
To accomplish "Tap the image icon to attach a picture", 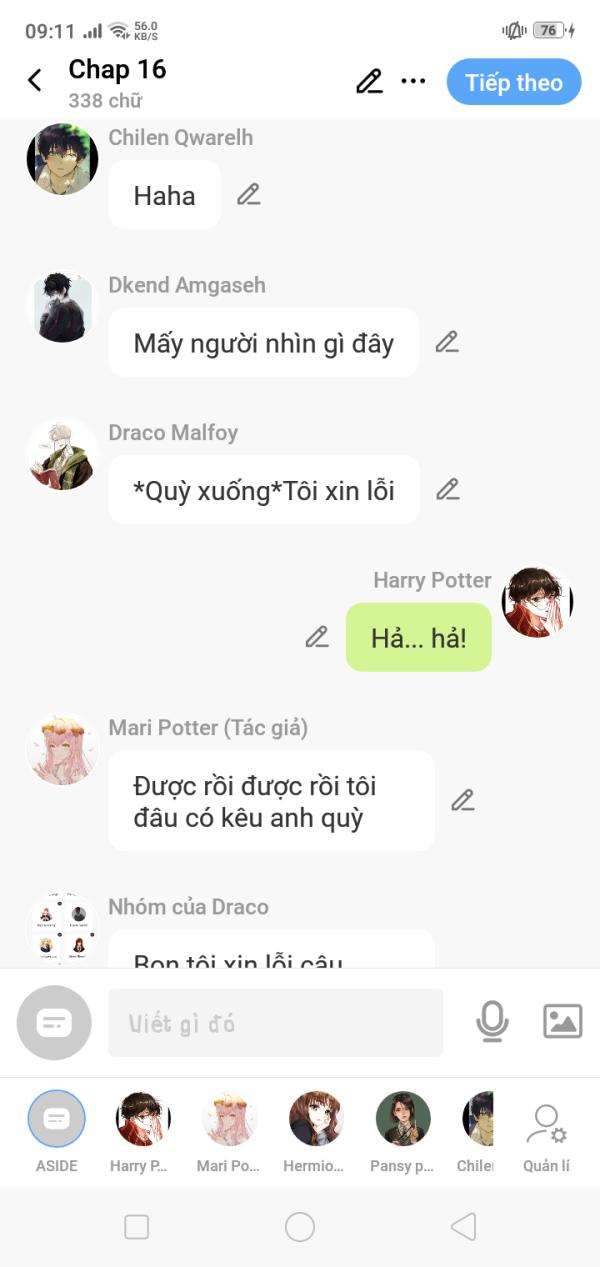I will [x=563, y=1021].
